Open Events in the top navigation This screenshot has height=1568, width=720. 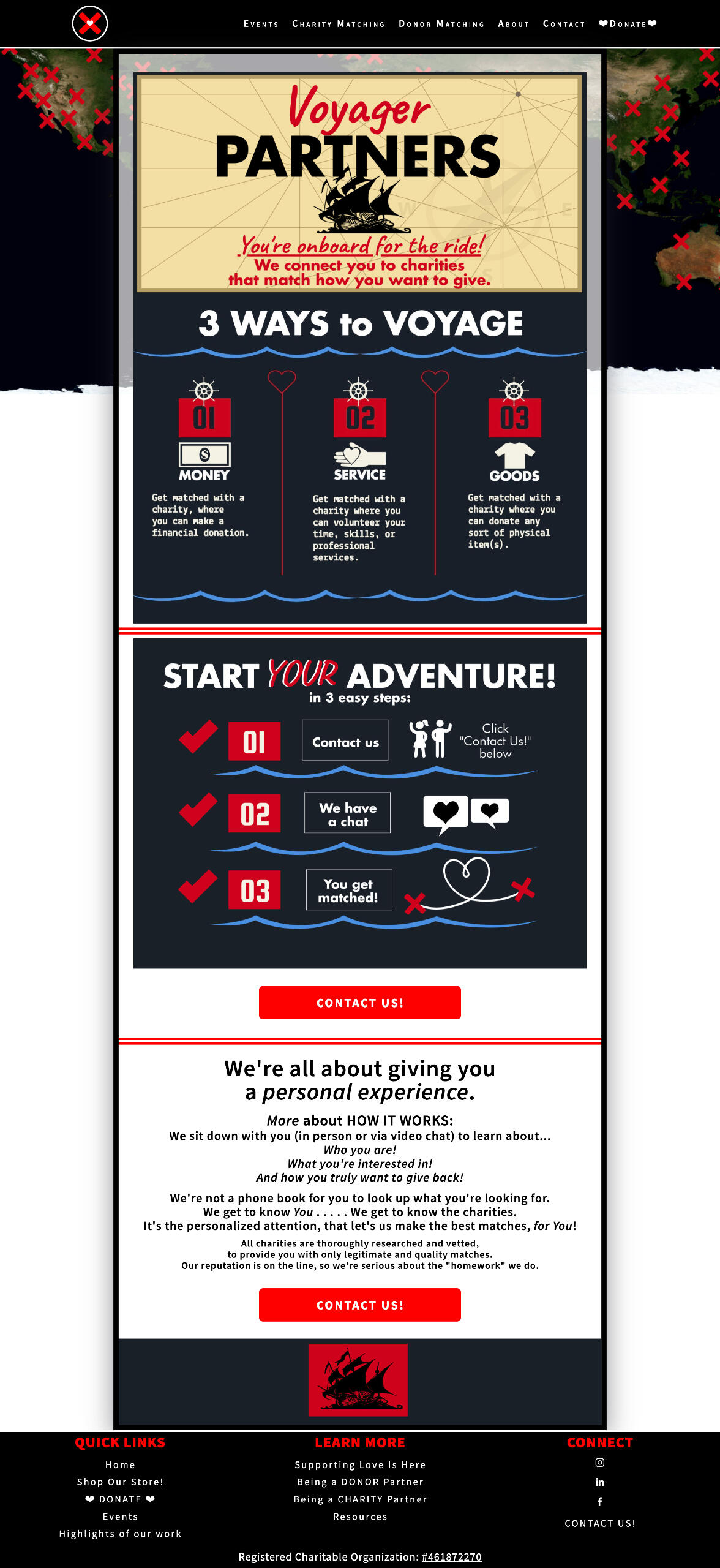click(261, 24)
